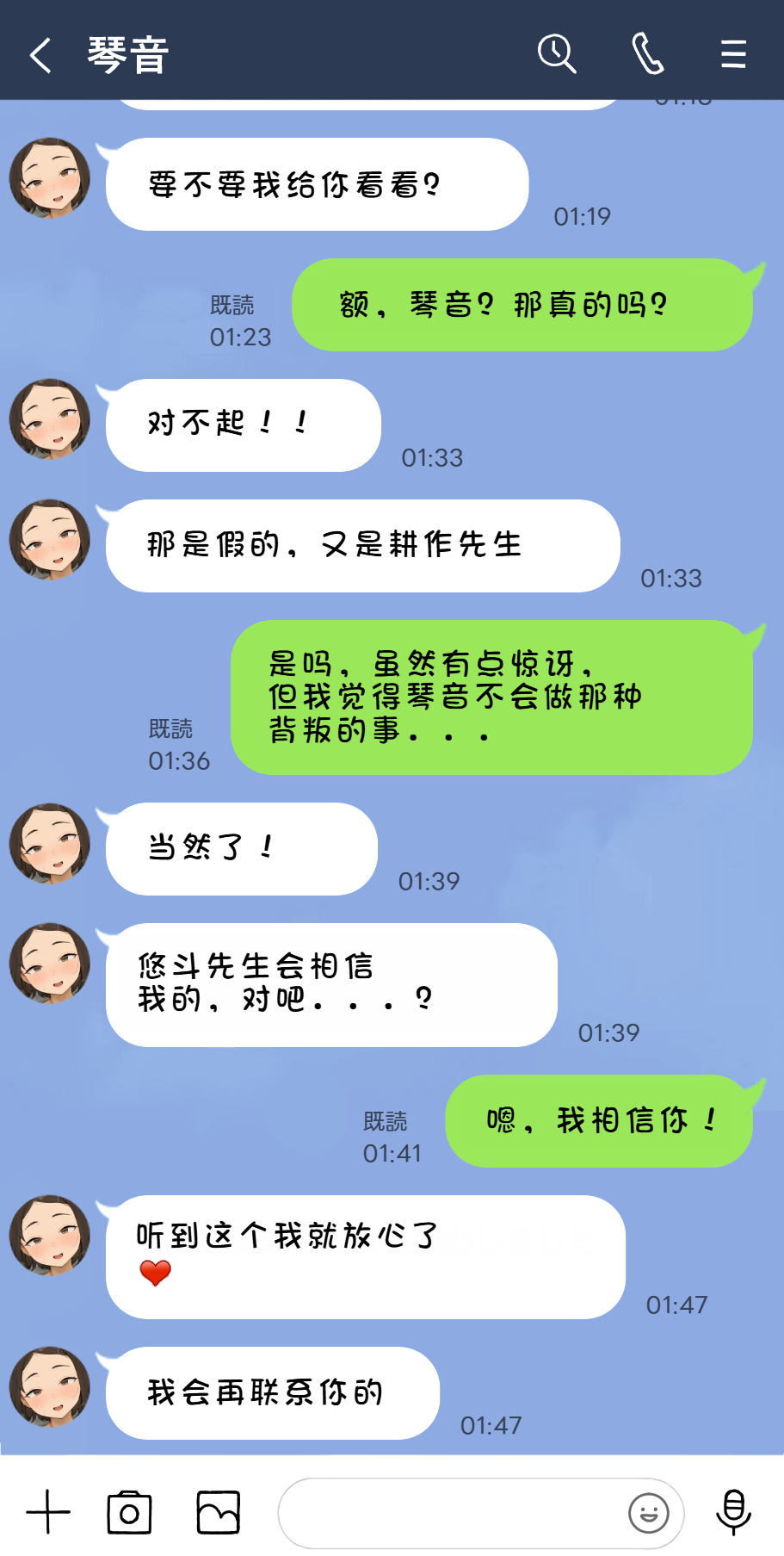Open the emoji sticker picker
Screen dimensions: 784x1556
[x=649, y=1513]
